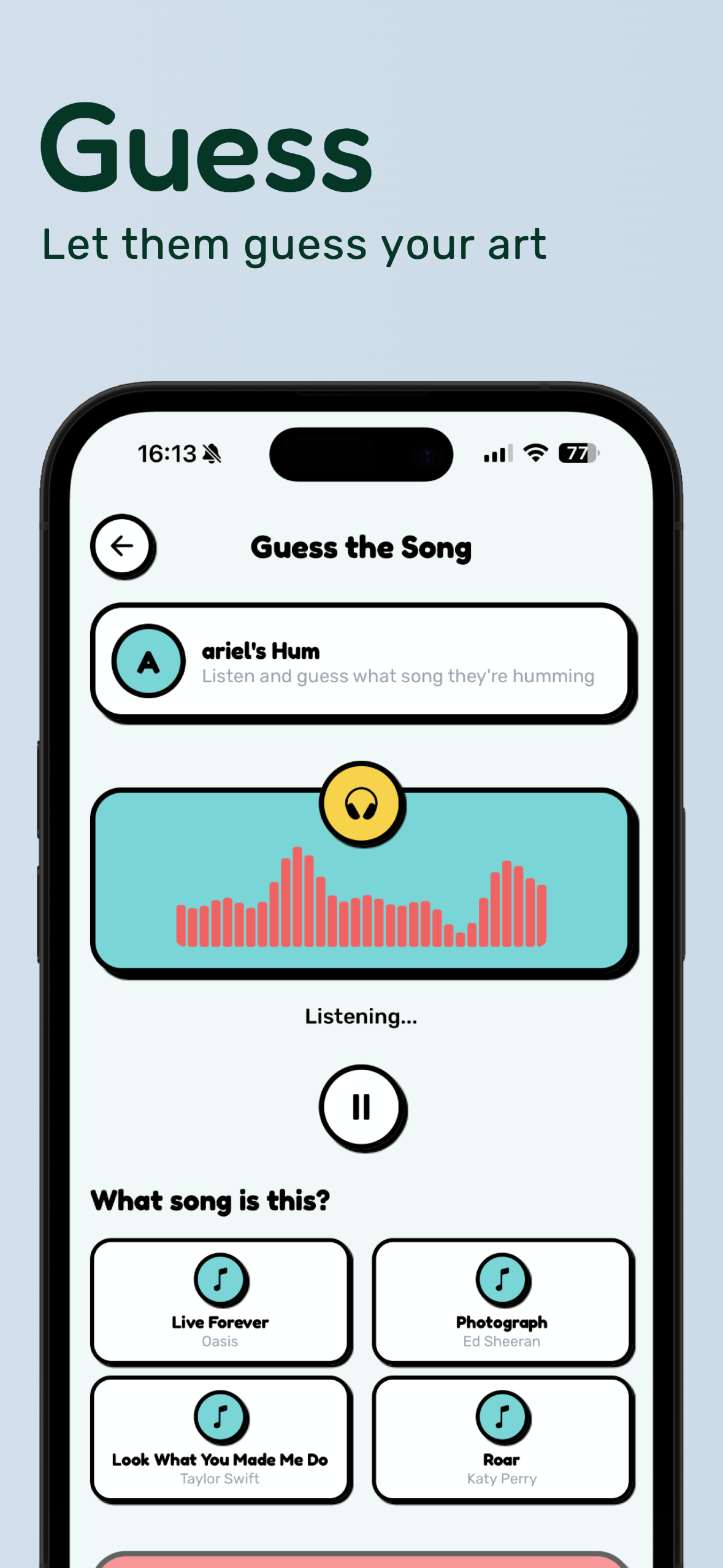Tap the yellow headphones icon
The width and height of the screenshot is (723, 1568).
point(362,806)
